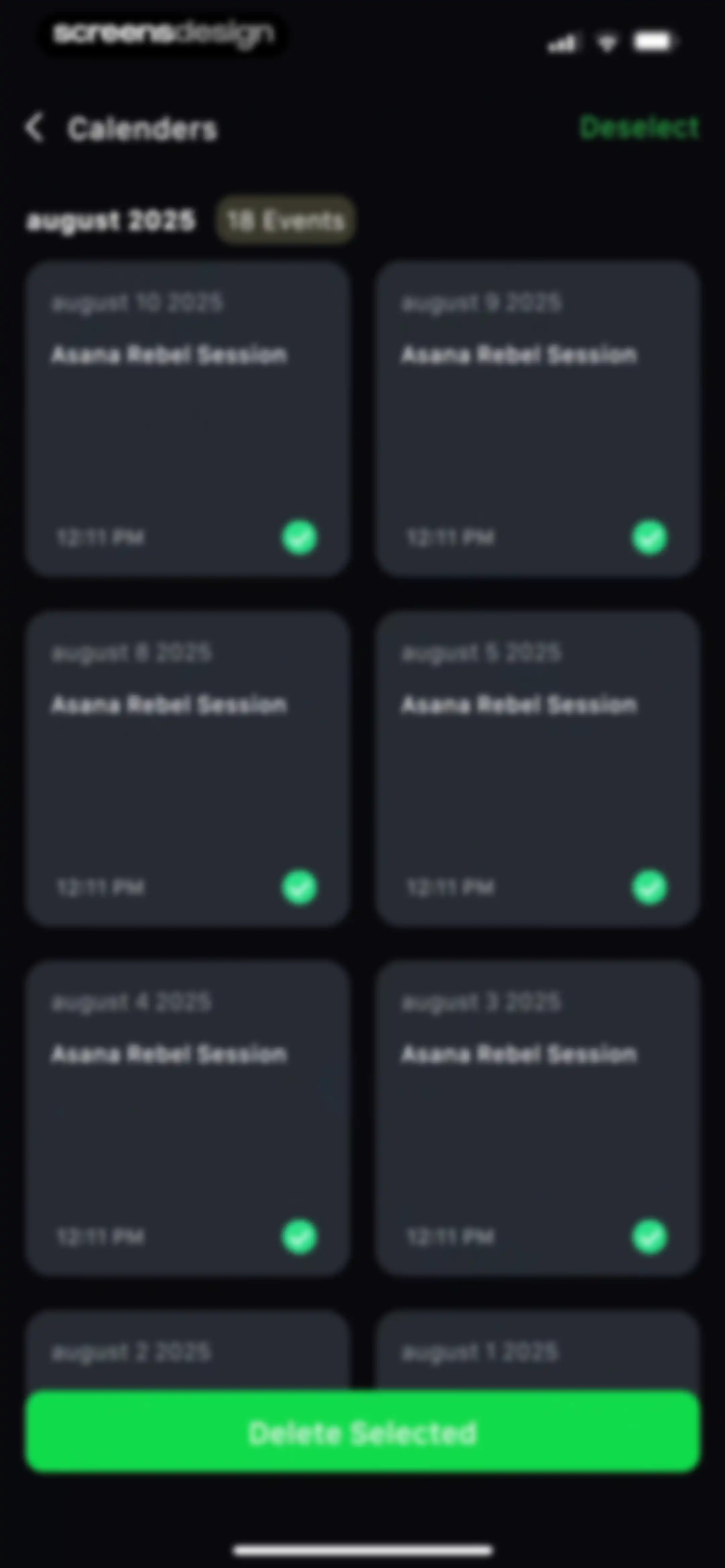Open the August 3 2025 session card

click(x=537, y=1119)
